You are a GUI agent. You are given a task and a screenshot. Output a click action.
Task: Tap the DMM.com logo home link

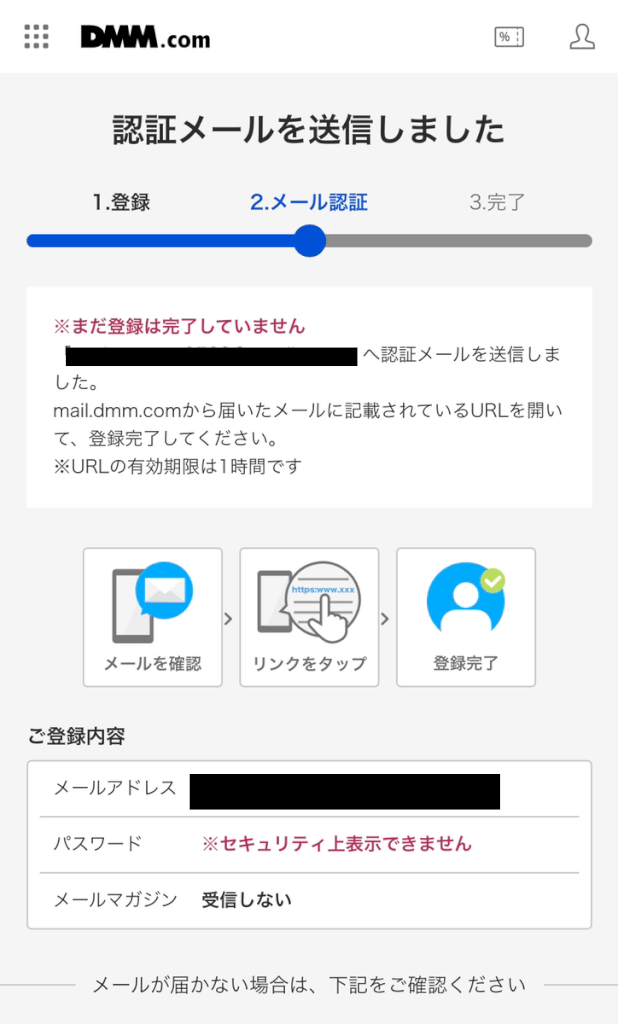(x=145, y=38)
